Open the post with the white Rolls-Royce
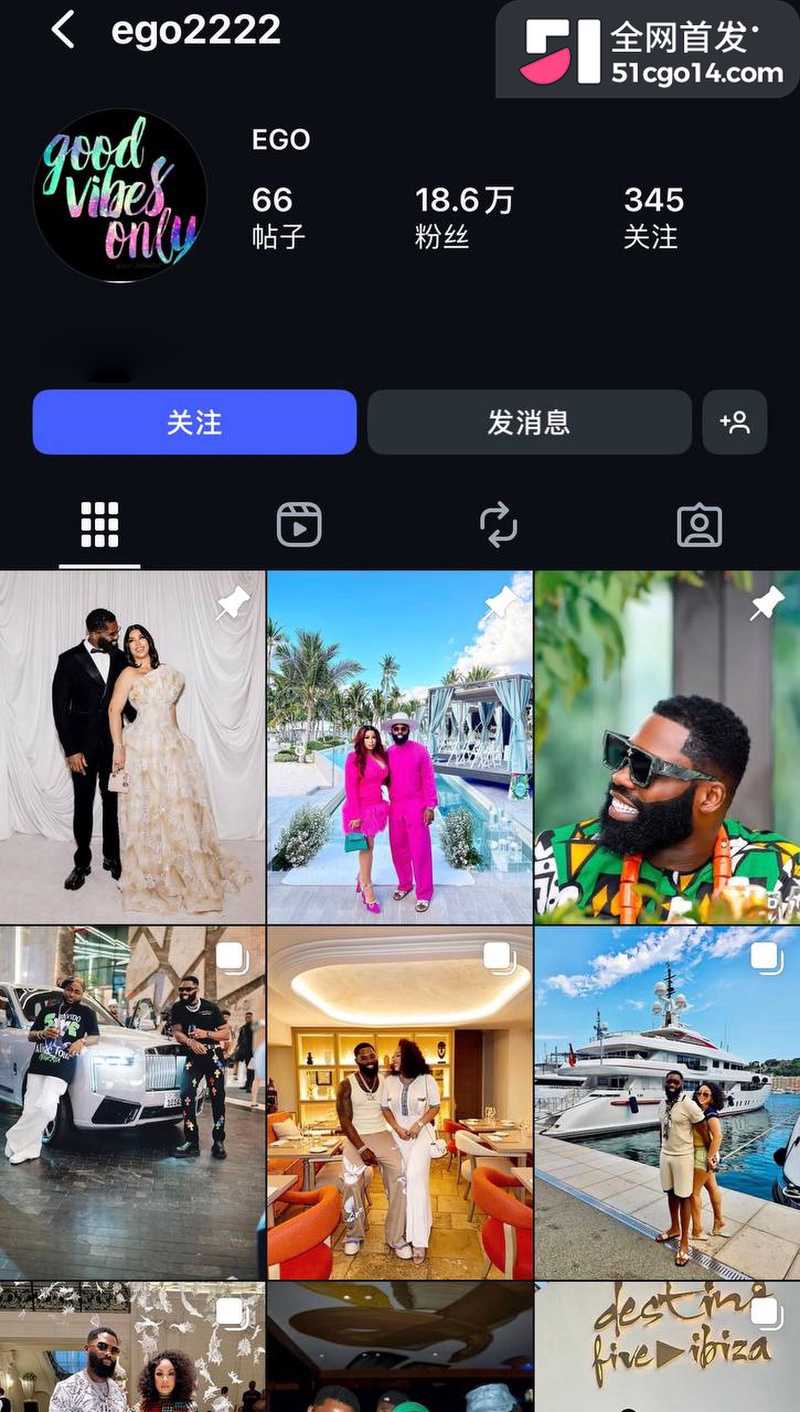This screenshot has width=800, height=1412. (132, 1103)
